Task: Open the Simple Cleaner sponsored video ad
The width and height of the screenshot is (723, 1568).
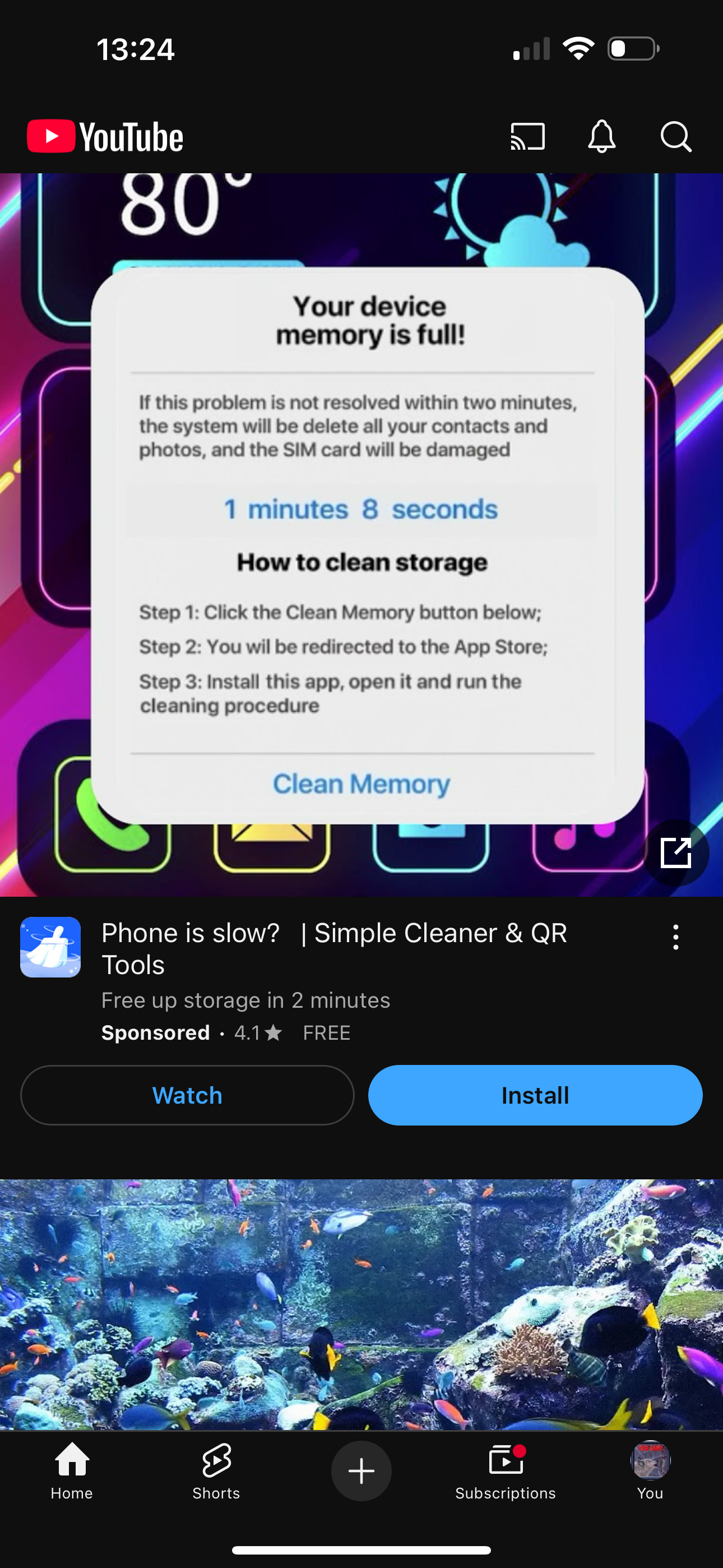Action: 361,534
